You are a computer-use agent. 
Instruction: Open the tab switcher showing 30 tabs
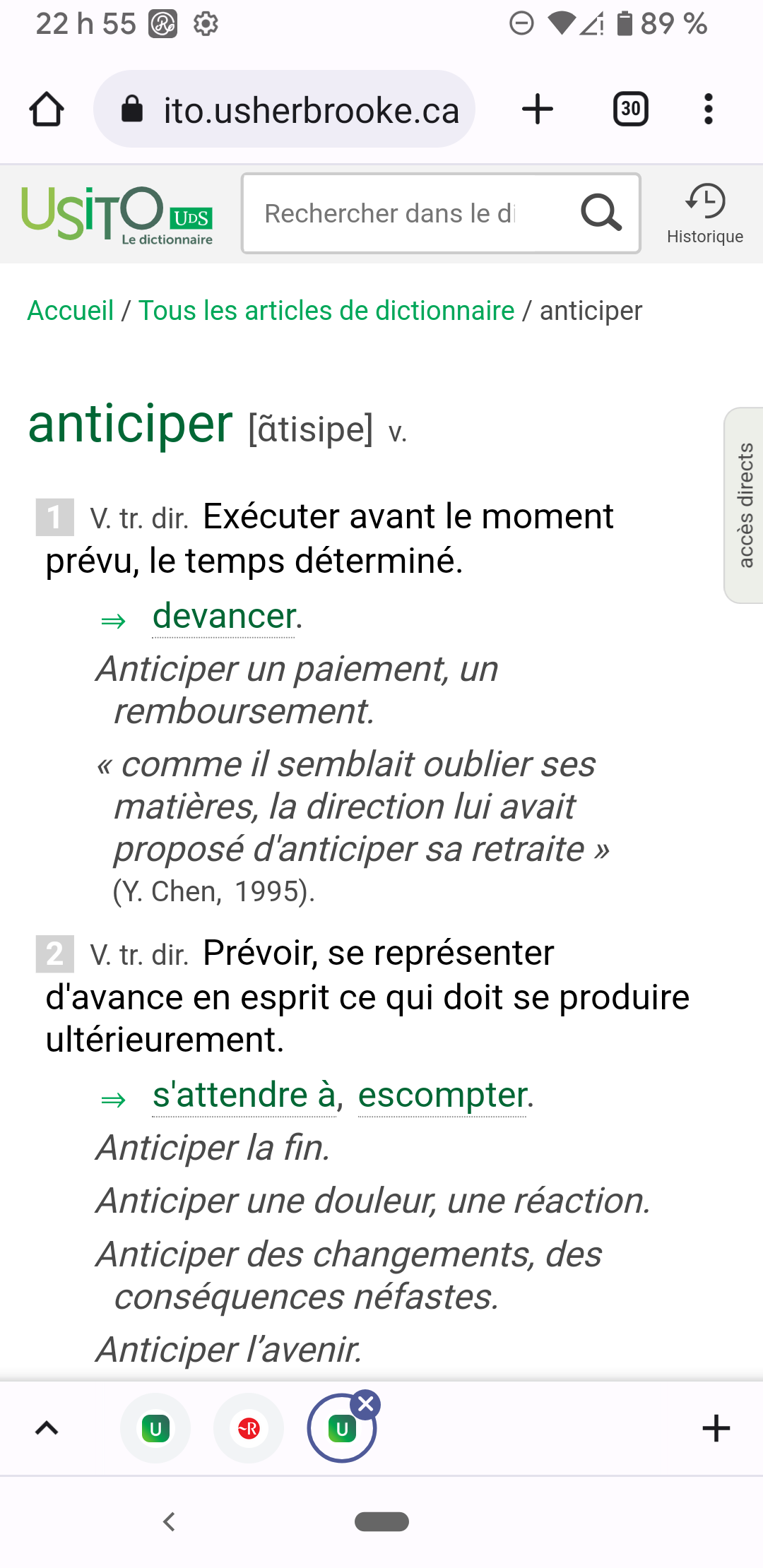click(x=630, y=109)
